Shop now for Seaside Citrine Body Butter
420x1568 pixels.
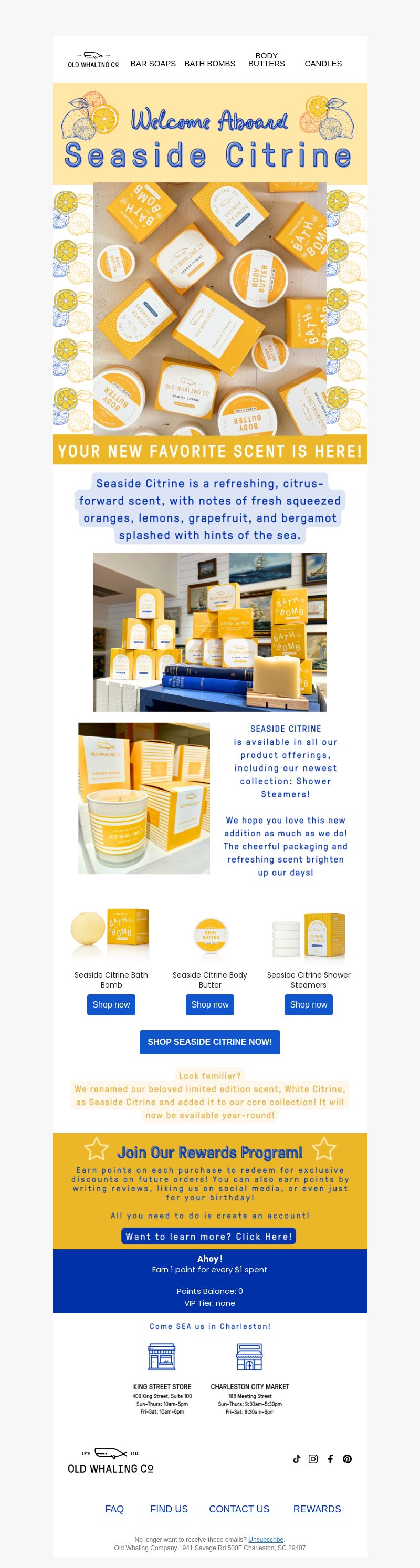tap(210, 1004)
